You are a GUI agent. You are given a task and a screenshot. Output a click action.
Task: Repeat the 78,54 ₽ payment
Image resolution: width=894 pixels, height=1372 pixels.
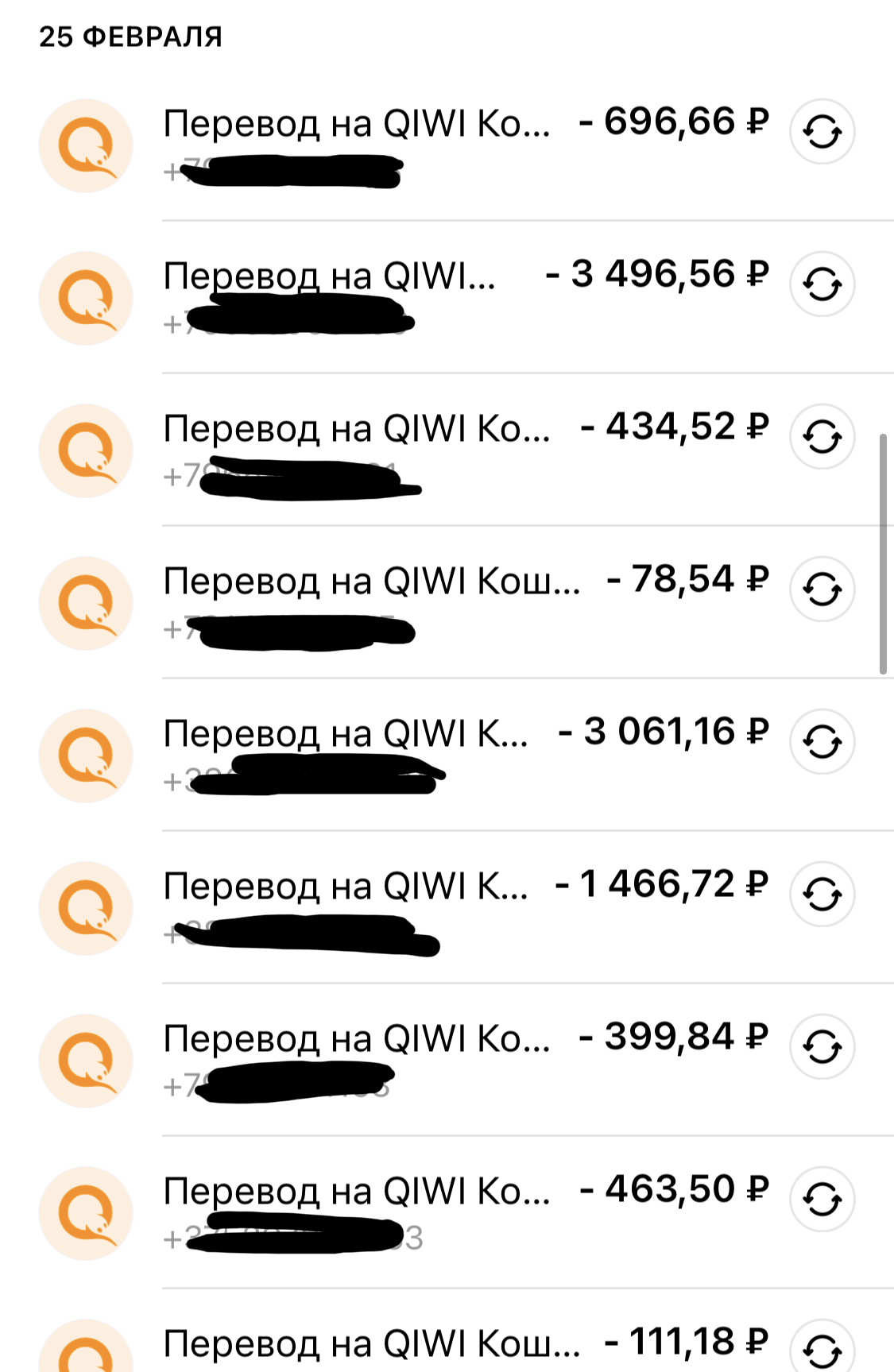(x=822, y=589)
